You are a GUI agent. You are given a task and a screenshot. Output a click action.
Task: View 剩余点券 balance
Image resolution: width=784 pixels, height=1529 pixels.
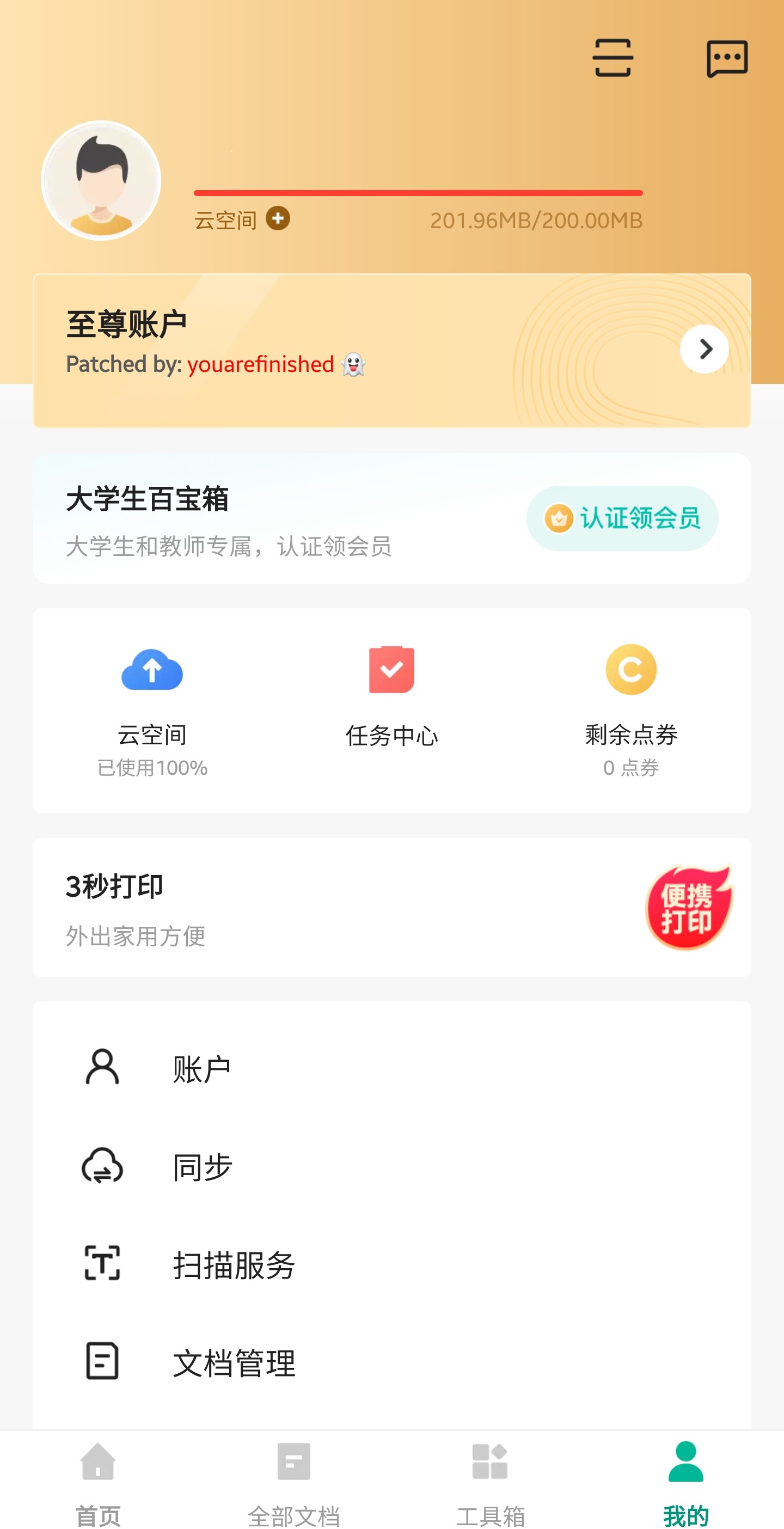pyautogui.click(x=631, y=710)
